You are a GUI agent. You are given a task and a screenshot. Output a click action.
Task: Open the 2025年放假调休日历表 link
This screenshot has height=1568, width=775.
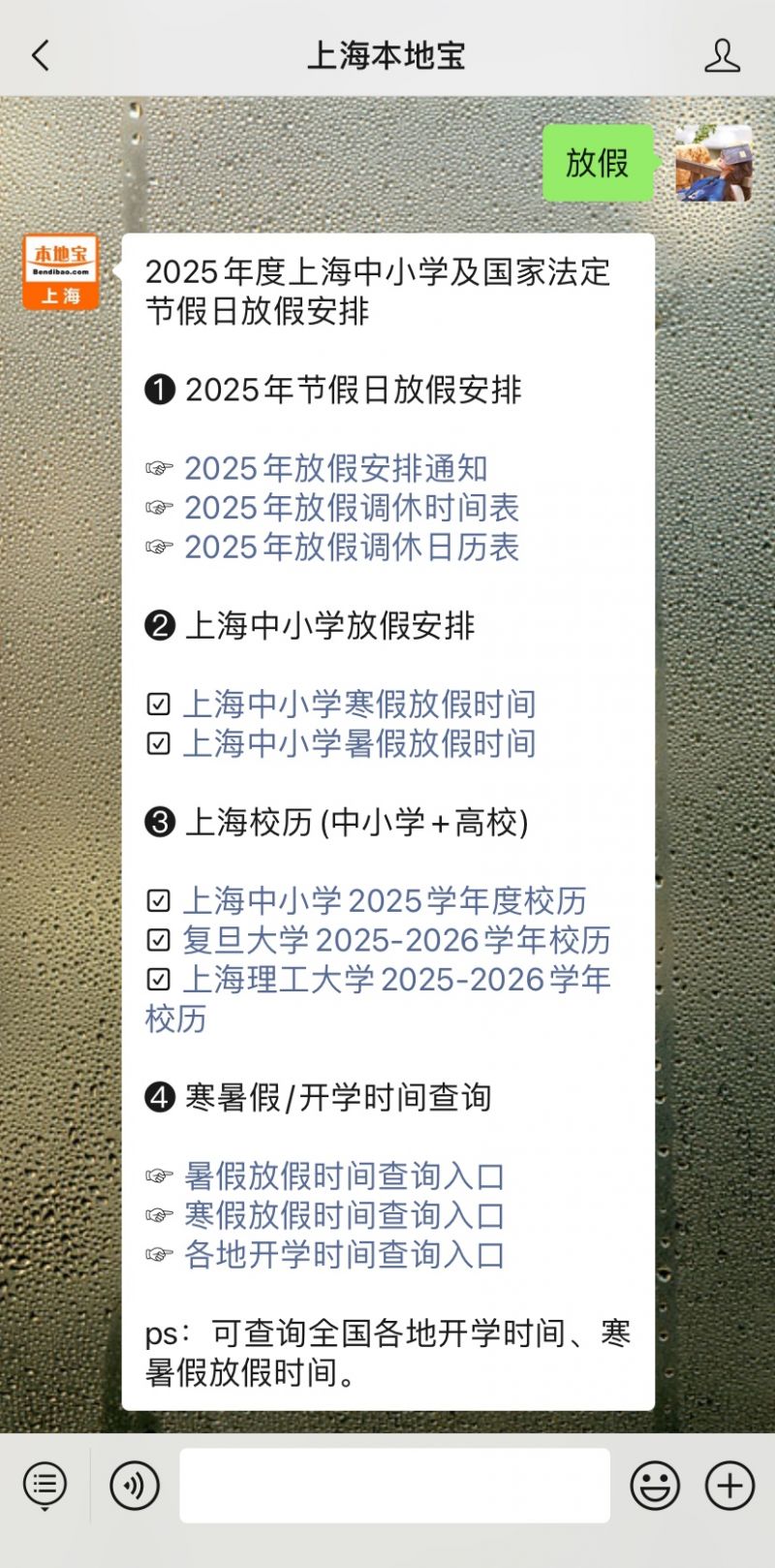pos(352,547)
